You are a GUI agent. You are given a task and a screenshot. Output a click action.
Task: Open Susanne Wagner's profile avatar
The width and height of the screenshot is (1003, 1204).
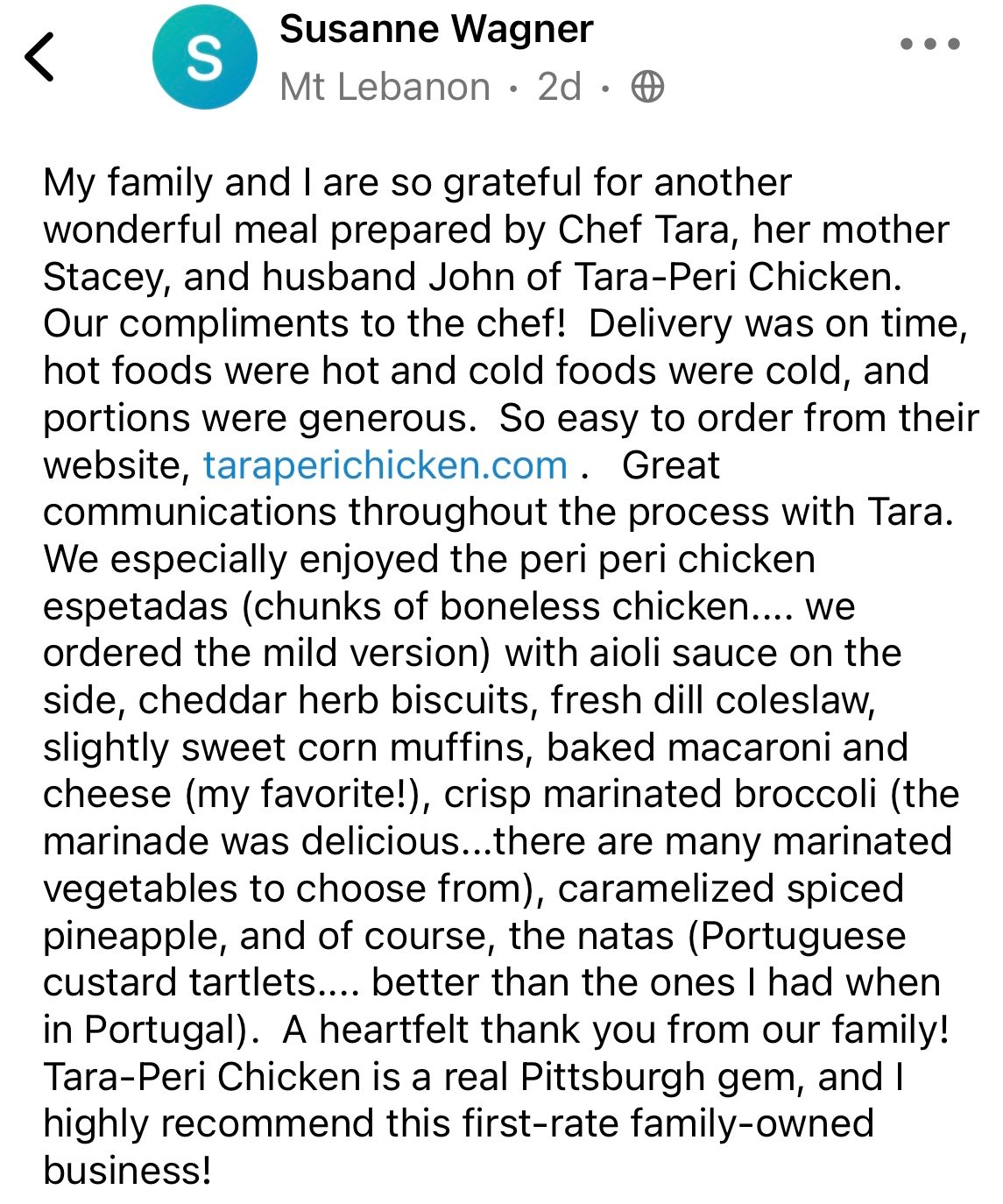(204, 58)
